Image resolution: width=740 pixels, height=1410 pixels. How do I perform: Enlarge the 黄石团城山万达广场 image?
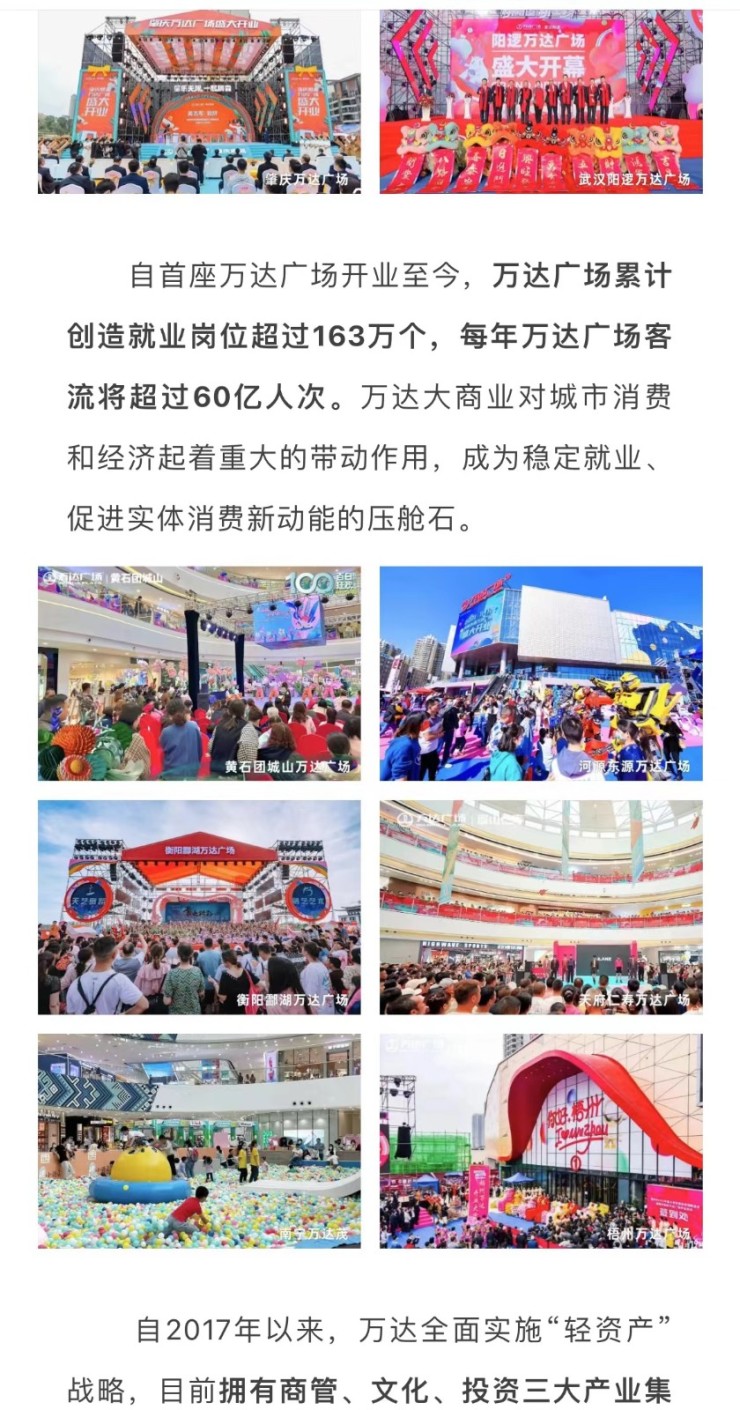[199, 673]
